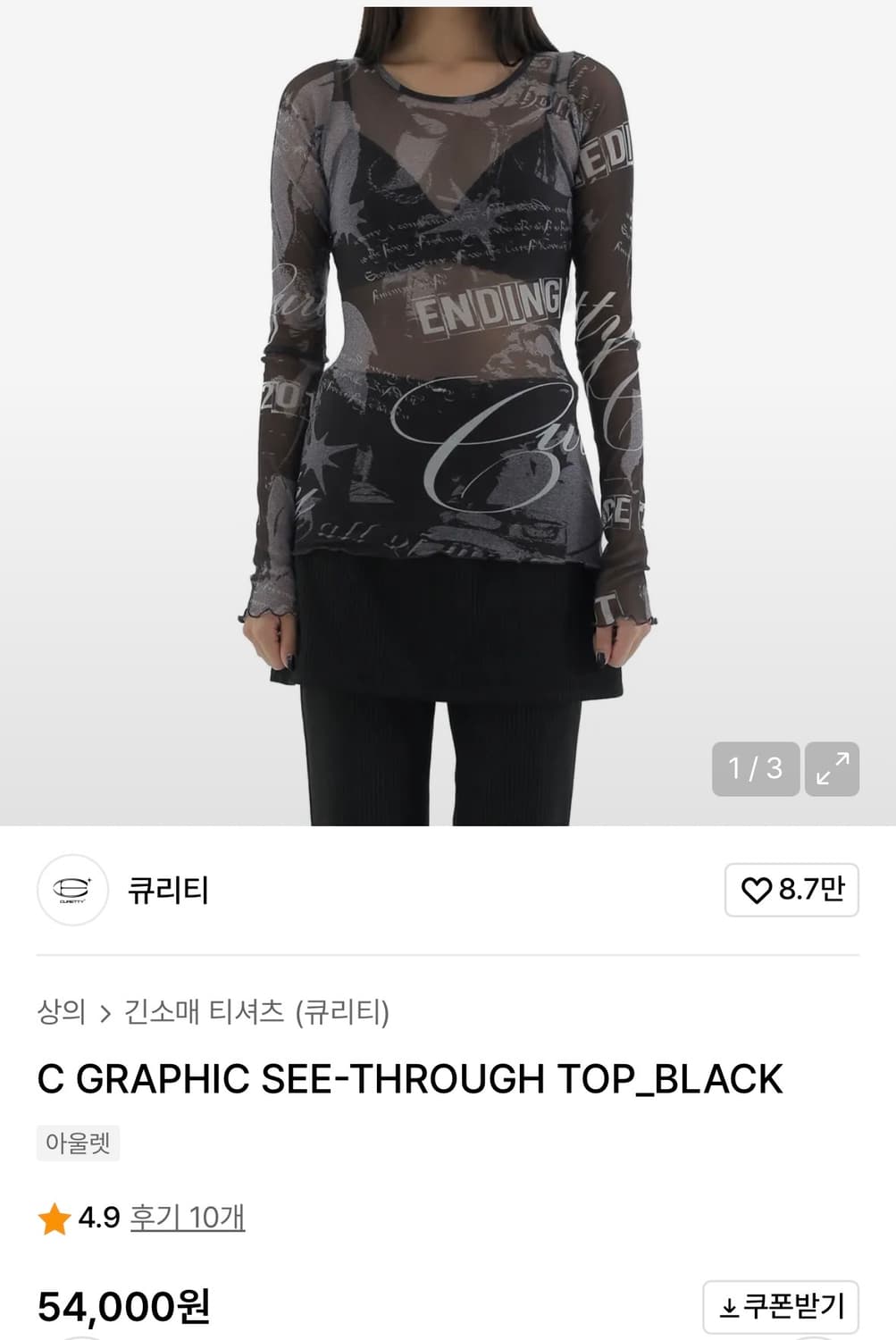Tap the product title C GRAPHIC SEE-THROUGH TOP_BLACK
This screenshot has height=1340, width=896.
(410, 1080)
